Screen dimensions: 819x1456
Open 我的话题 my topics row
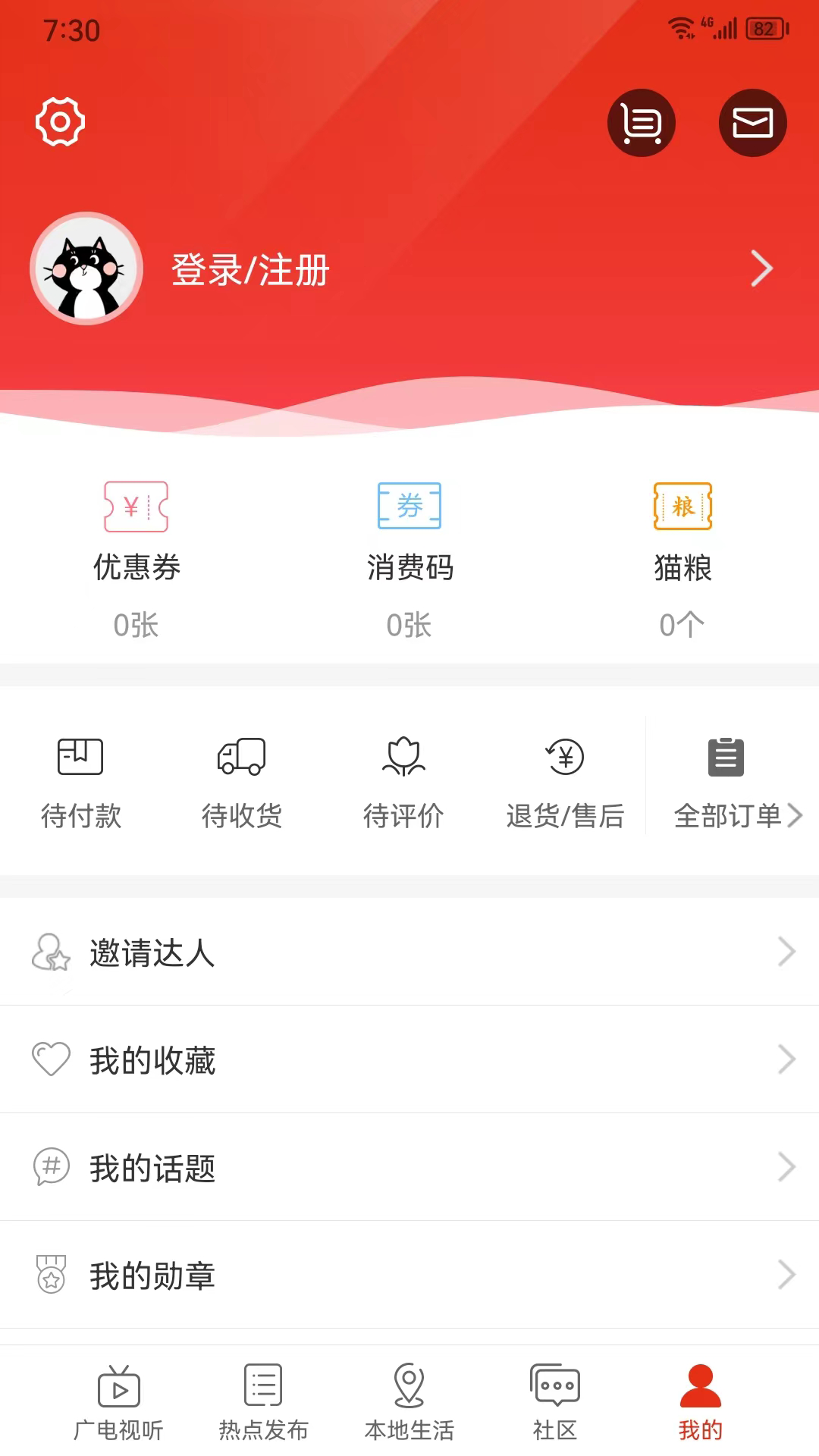pos(152,1168)
